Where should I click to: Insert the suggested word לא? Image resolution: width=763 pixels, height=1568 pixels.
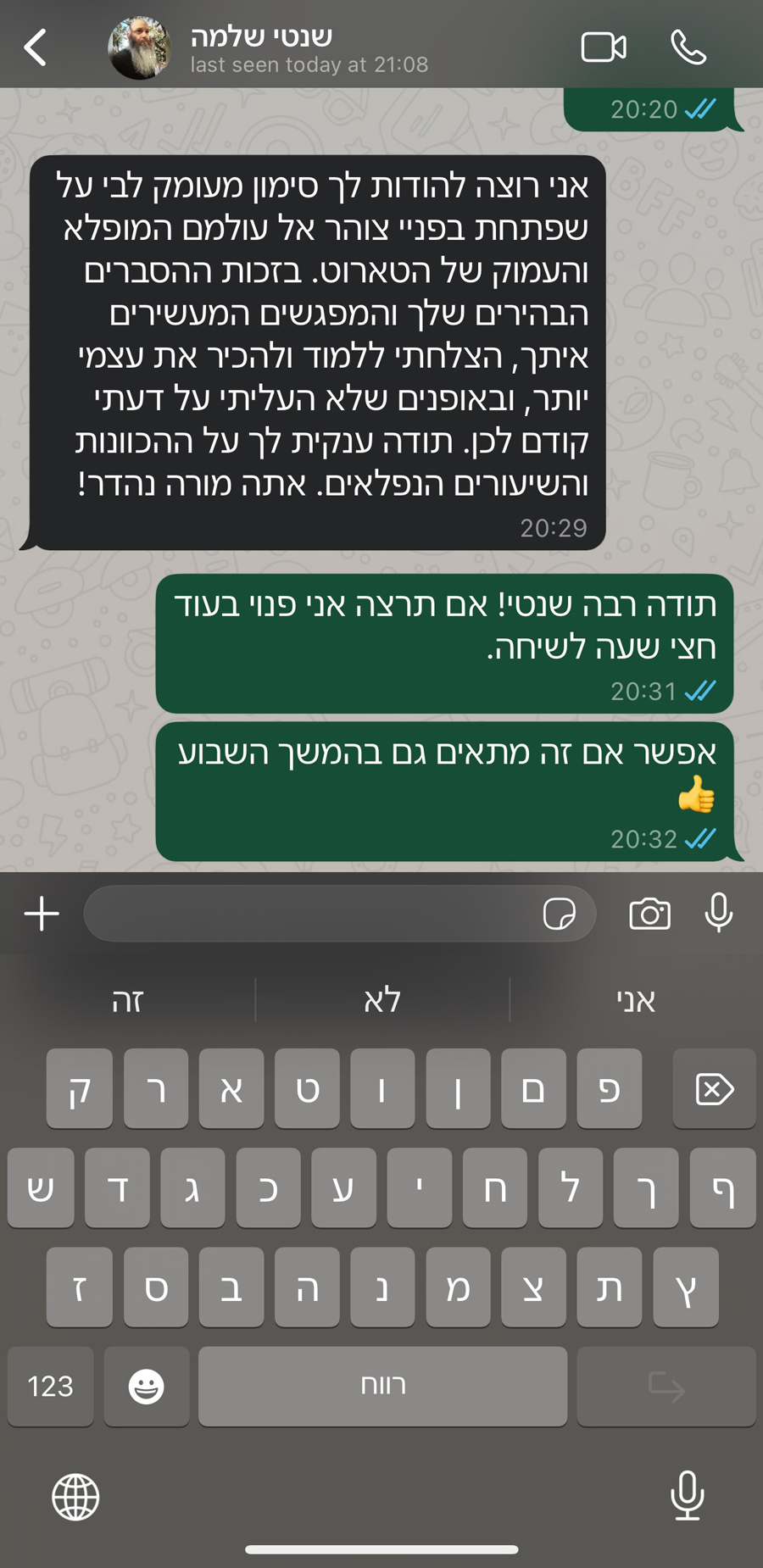point(382,1000)
